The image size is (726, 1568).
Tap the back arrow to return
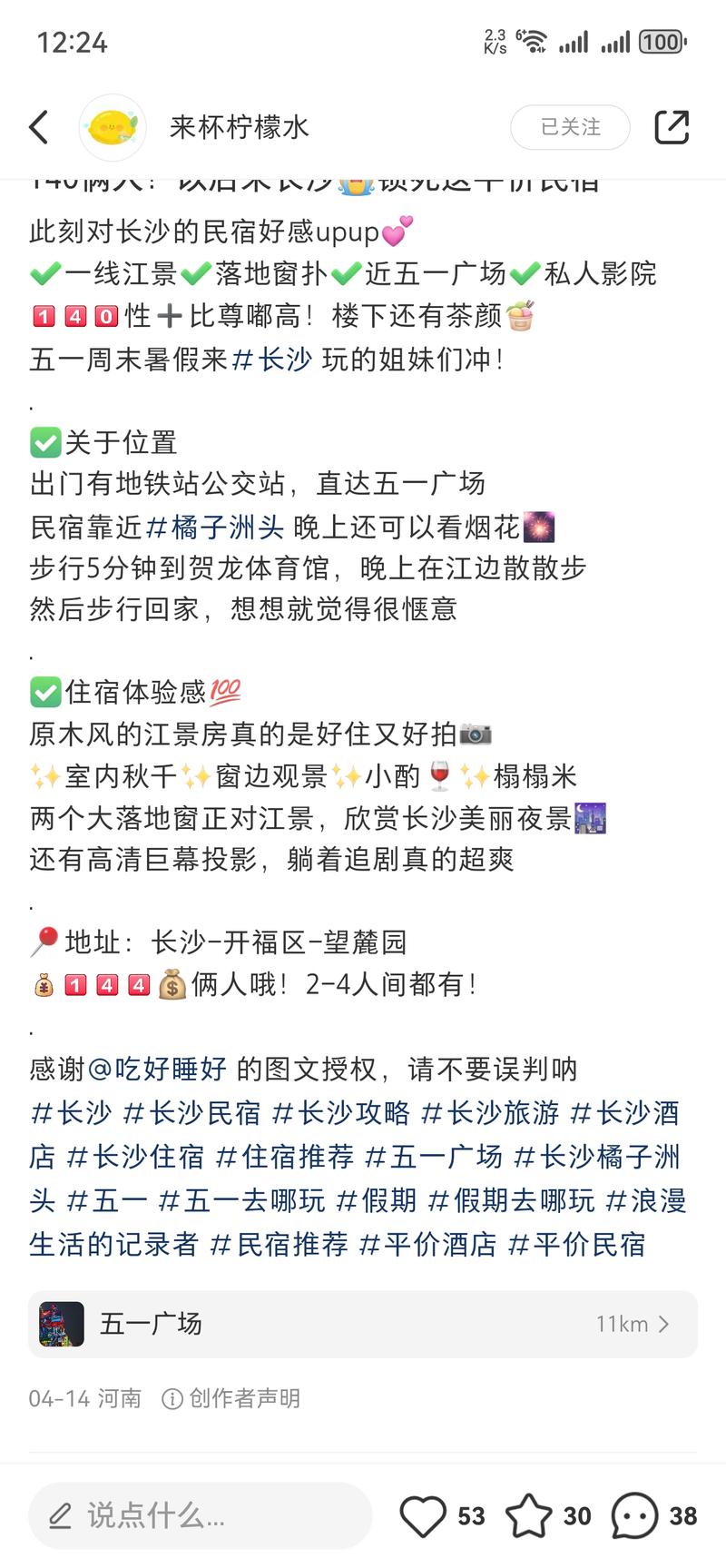[x=38, y=127]
